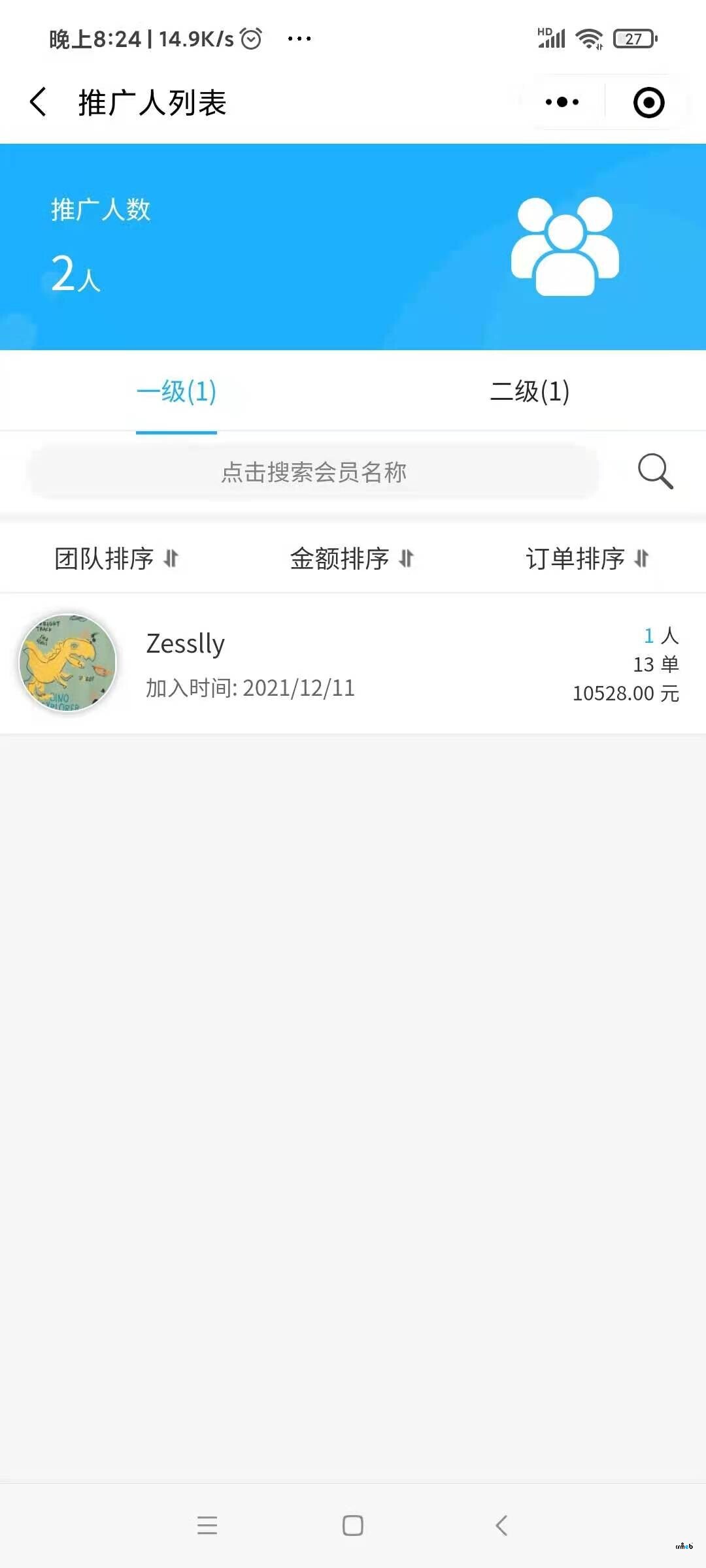Open recent apps from navigation bar
Viewport: 706px width, 1568px height.
[207, 1526]
